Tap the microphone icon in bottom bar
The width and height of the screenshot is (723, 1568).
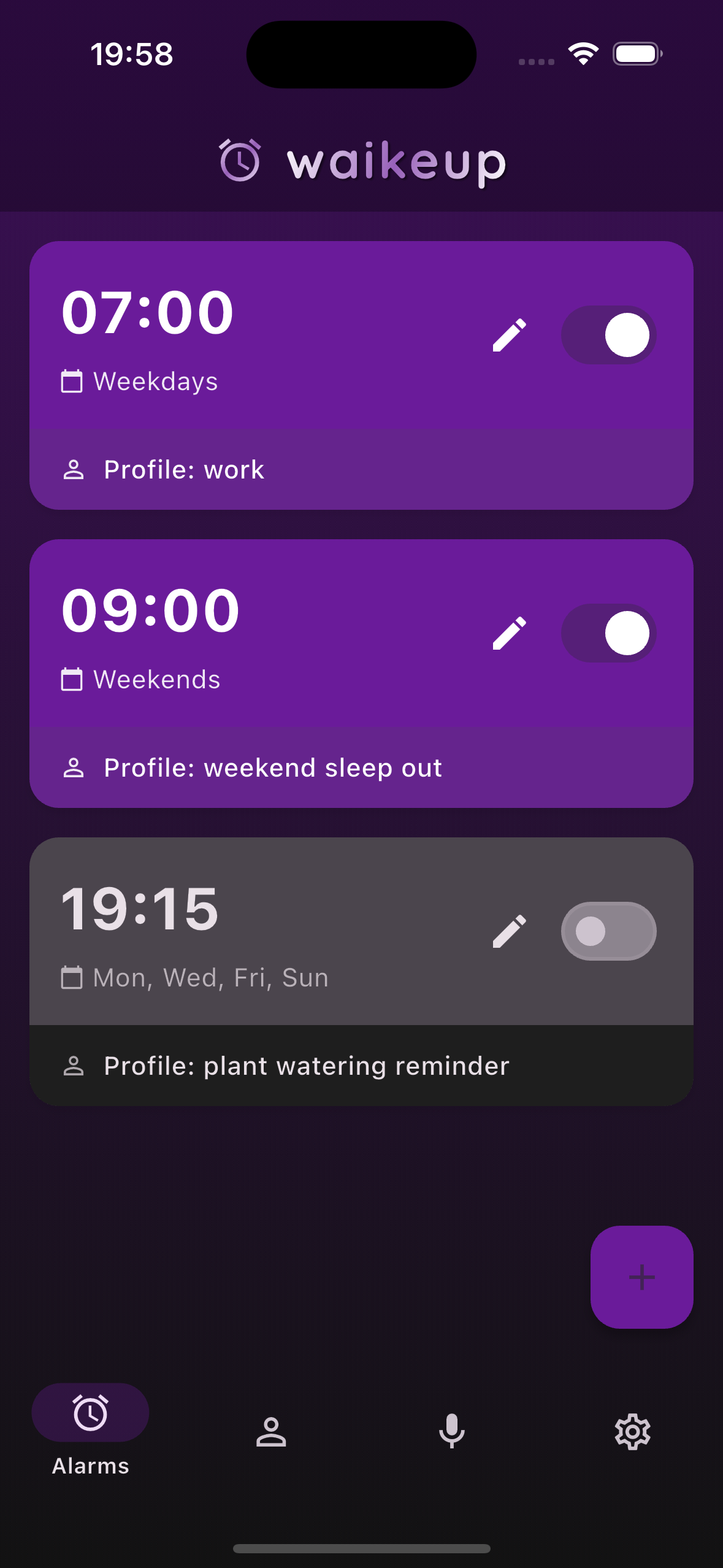[x=452, y=1430]
